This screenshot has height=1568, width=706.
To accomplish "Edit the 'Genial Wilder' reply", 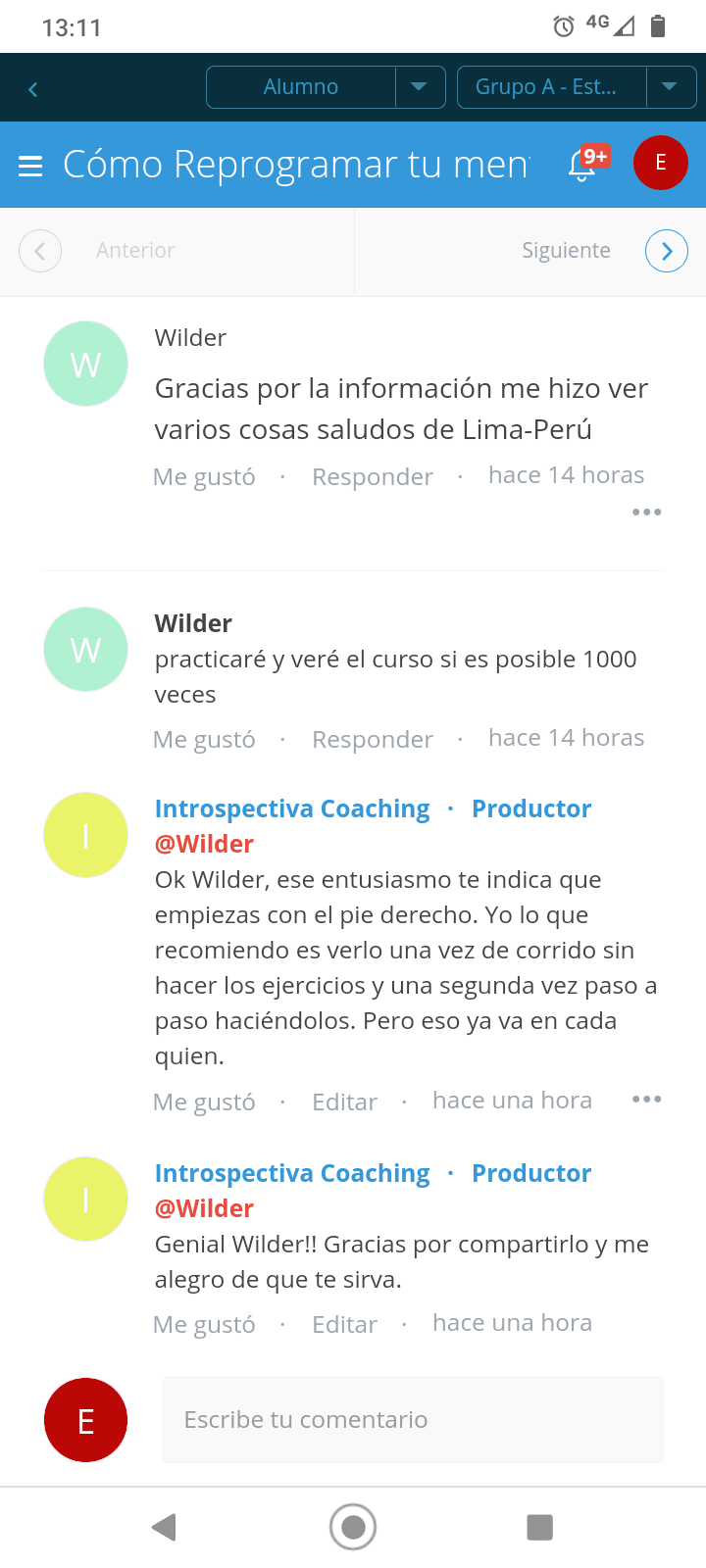I will (x=344, y=1325).
